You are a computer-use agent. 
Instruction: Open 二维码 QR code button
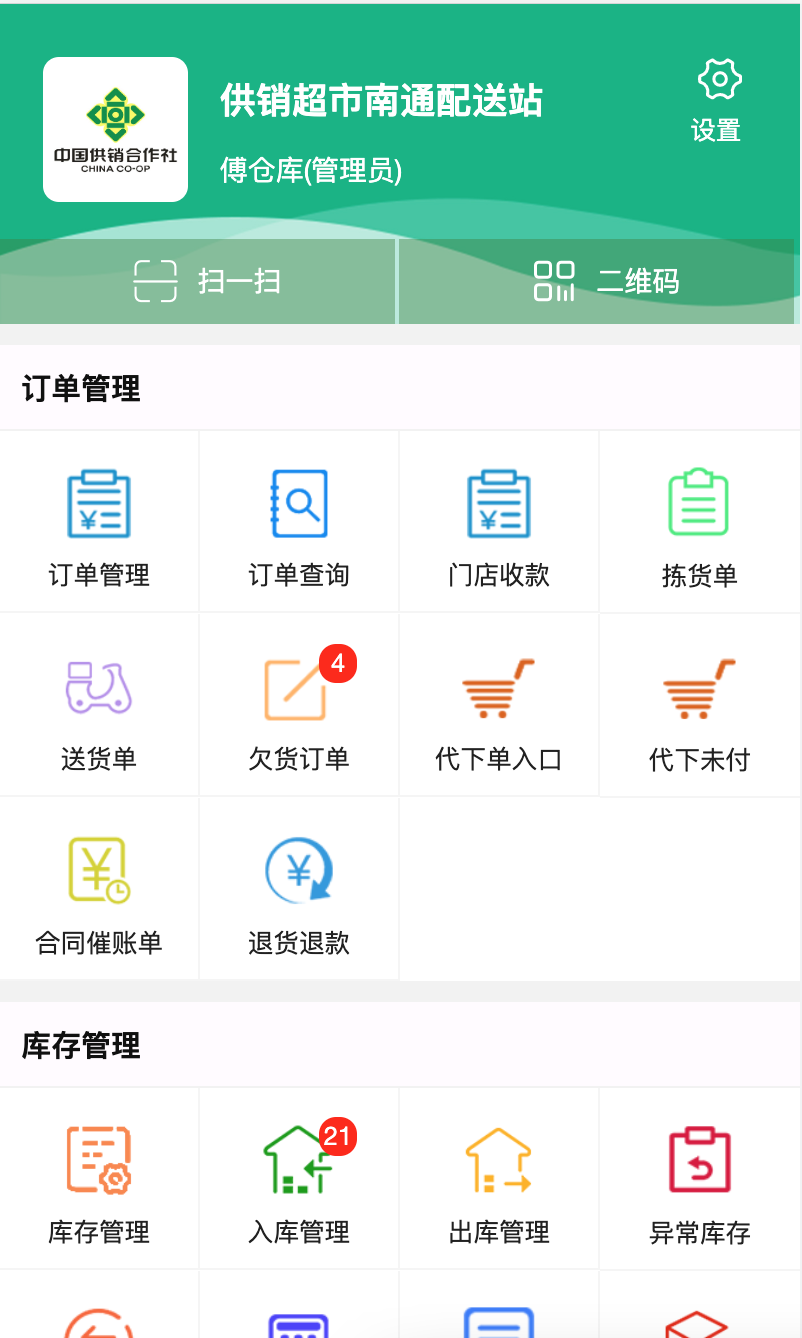[x=598, y=281]
